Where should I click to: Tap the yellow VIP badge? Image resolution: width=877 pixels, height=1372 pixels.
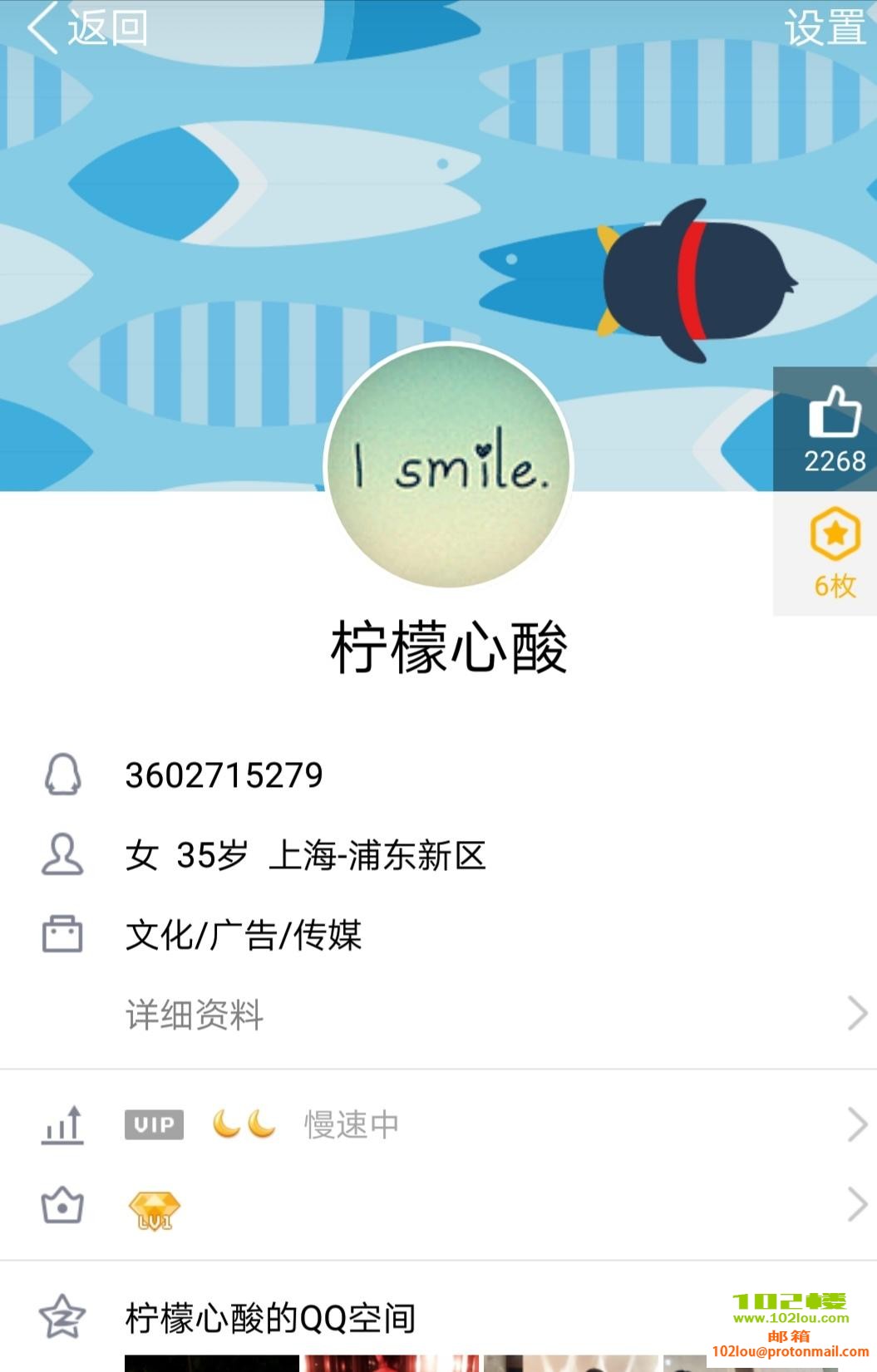153,1124
